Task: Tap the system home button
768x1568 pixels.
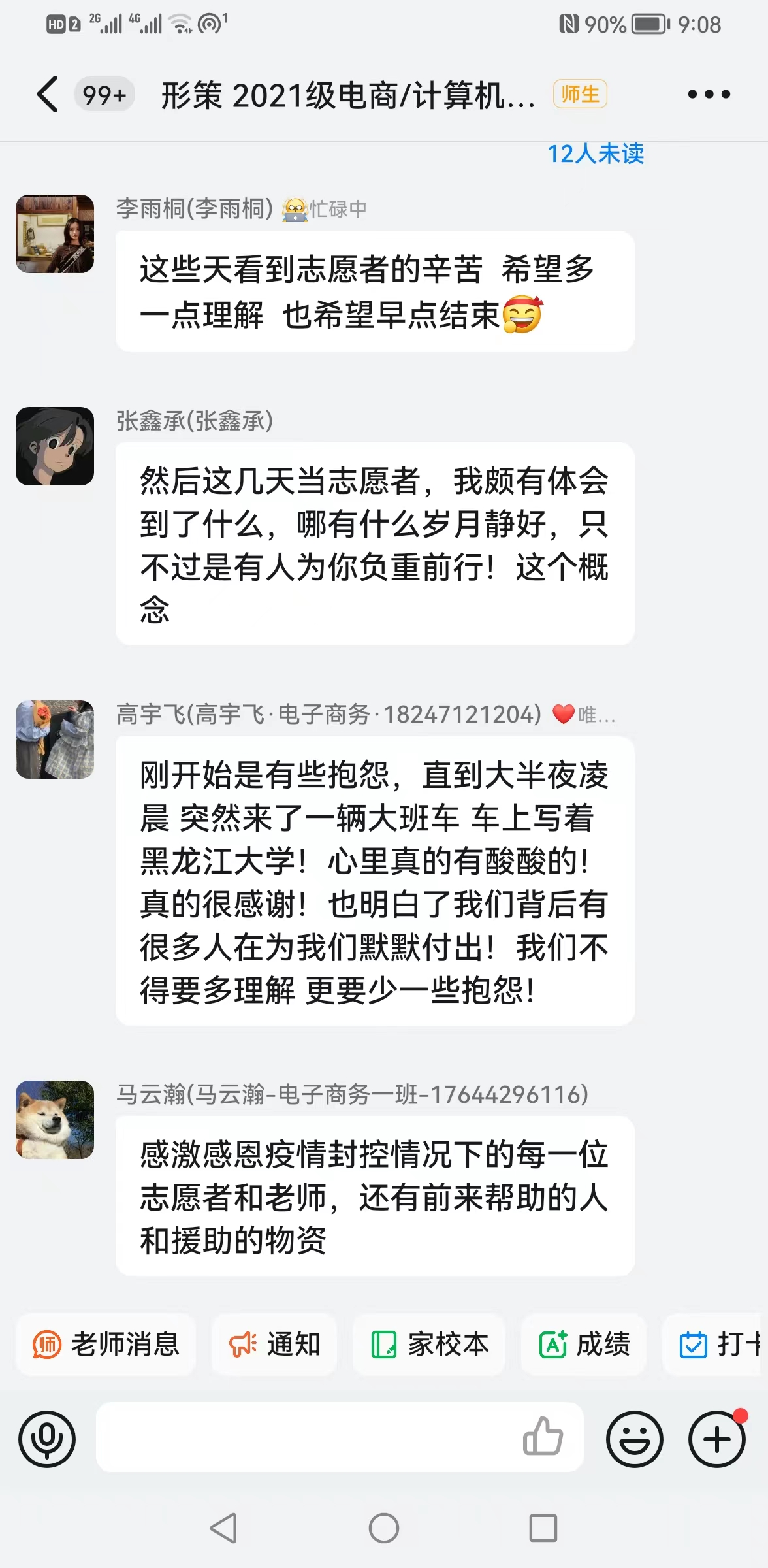Action: [x=384, y=1528]
